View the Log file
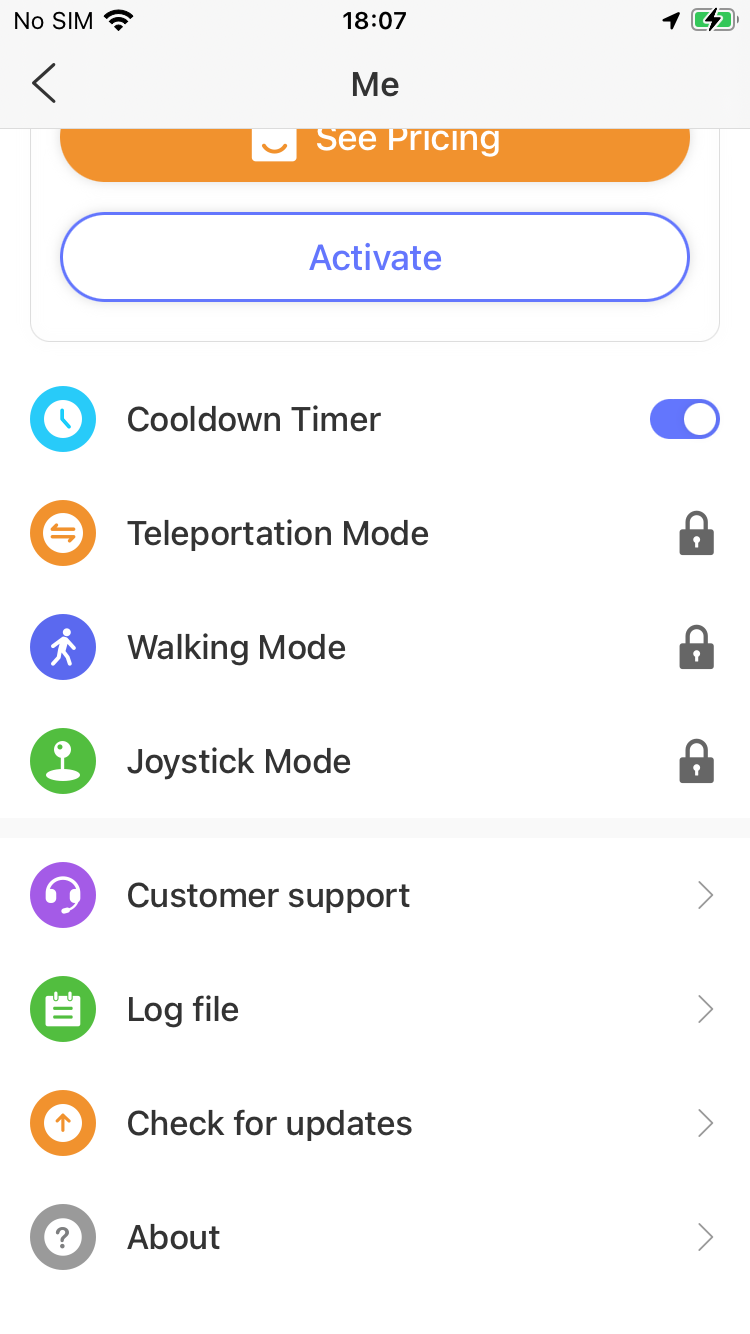 (375, 1009)
